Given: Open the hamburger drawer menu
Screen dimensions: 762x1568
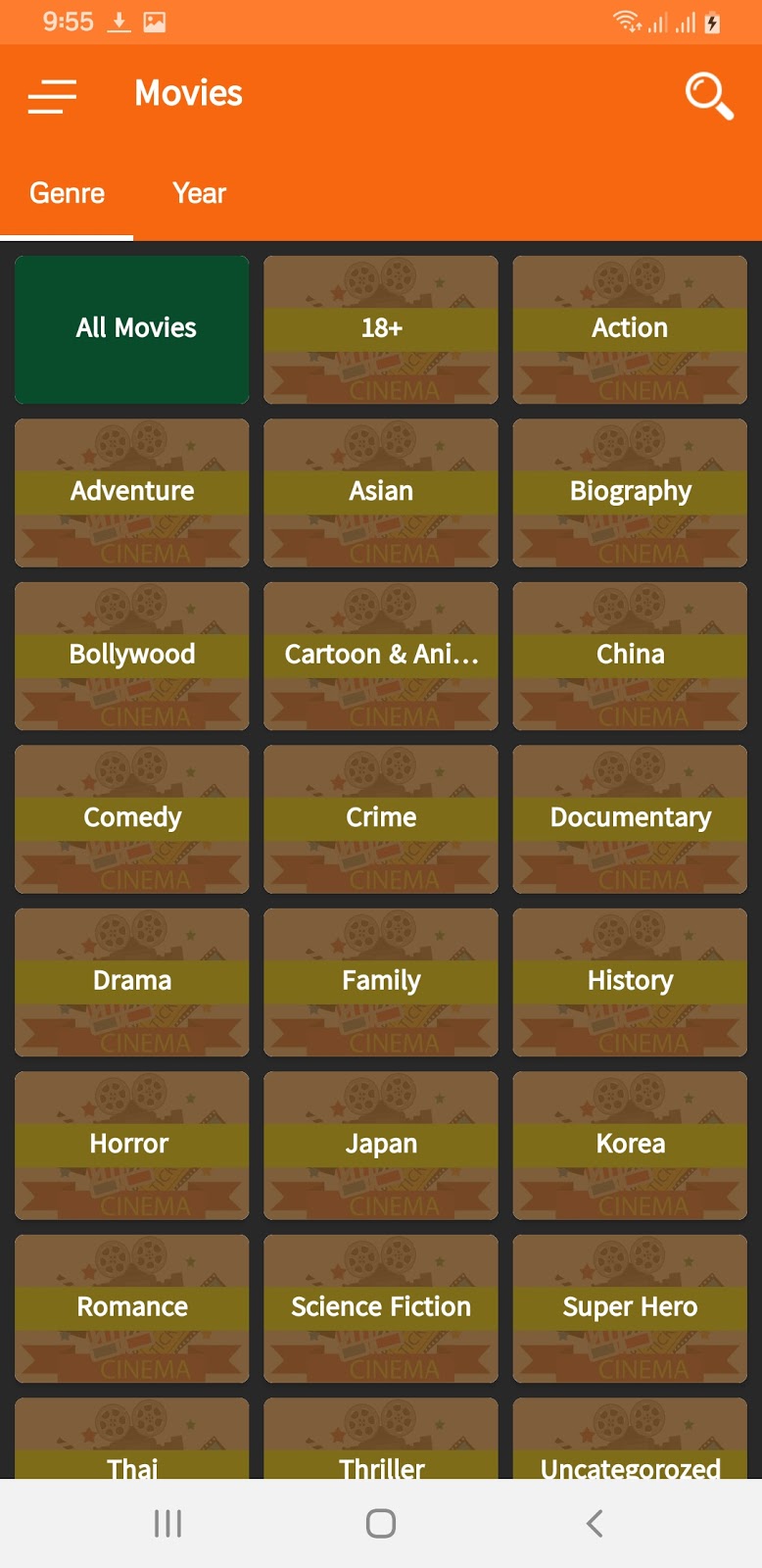Looking at the screenshot, I should [52, 96].
